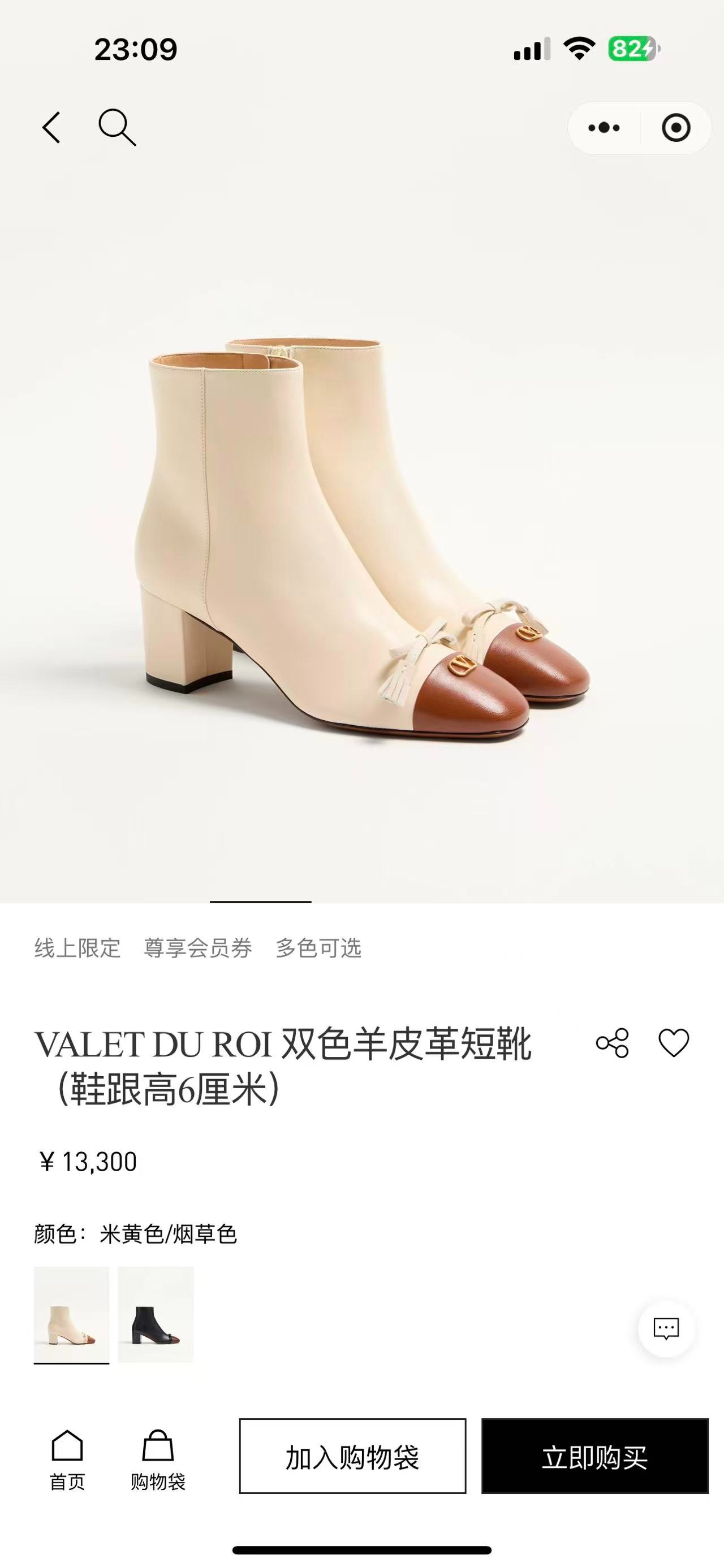Tap 立即购买 to buy now
Image resolution: width=724 pixels, height=1568 pixels.
point(595,1457)
